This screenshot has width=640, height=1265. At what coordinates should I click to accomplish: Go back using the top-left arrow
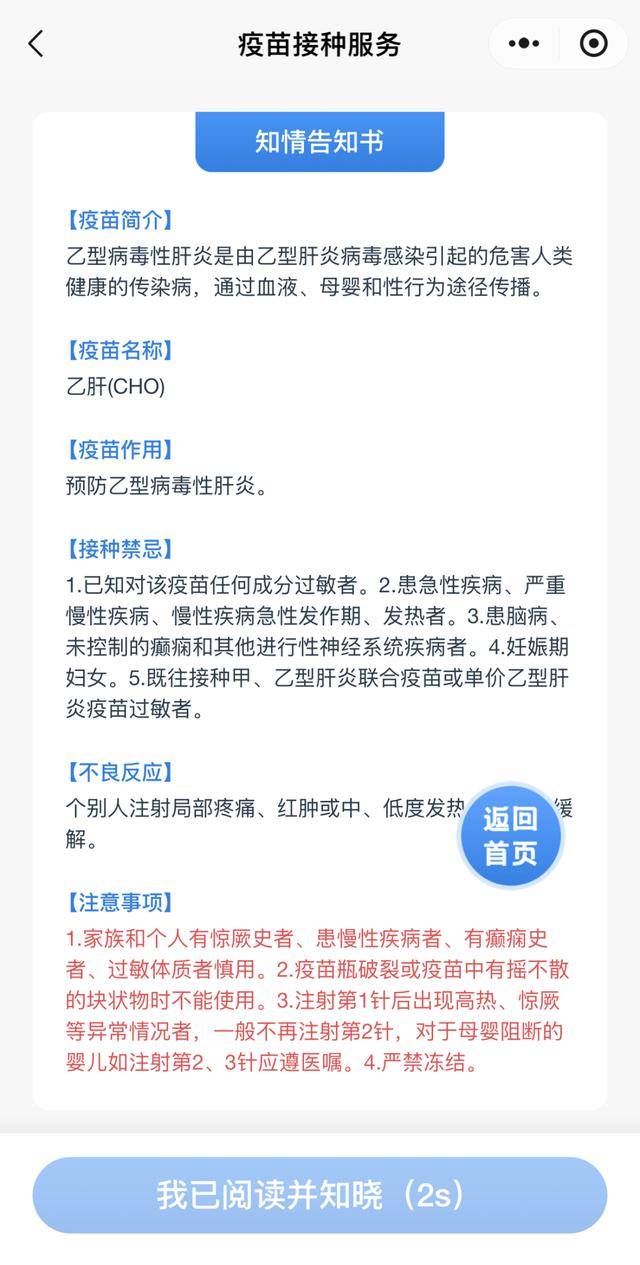[36, 44]
